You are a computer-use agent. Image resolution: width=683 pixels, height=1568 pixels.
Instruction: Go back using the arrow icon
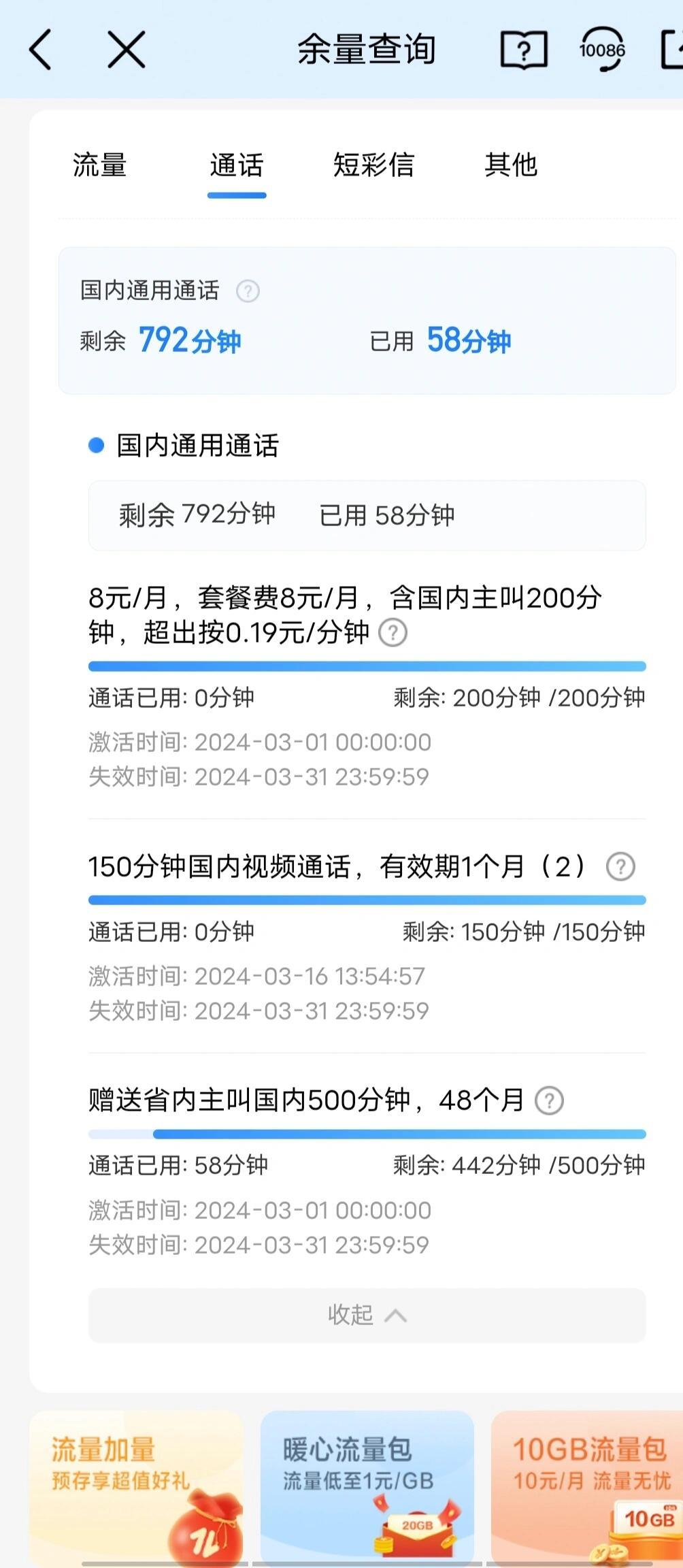tap(41, 50)
